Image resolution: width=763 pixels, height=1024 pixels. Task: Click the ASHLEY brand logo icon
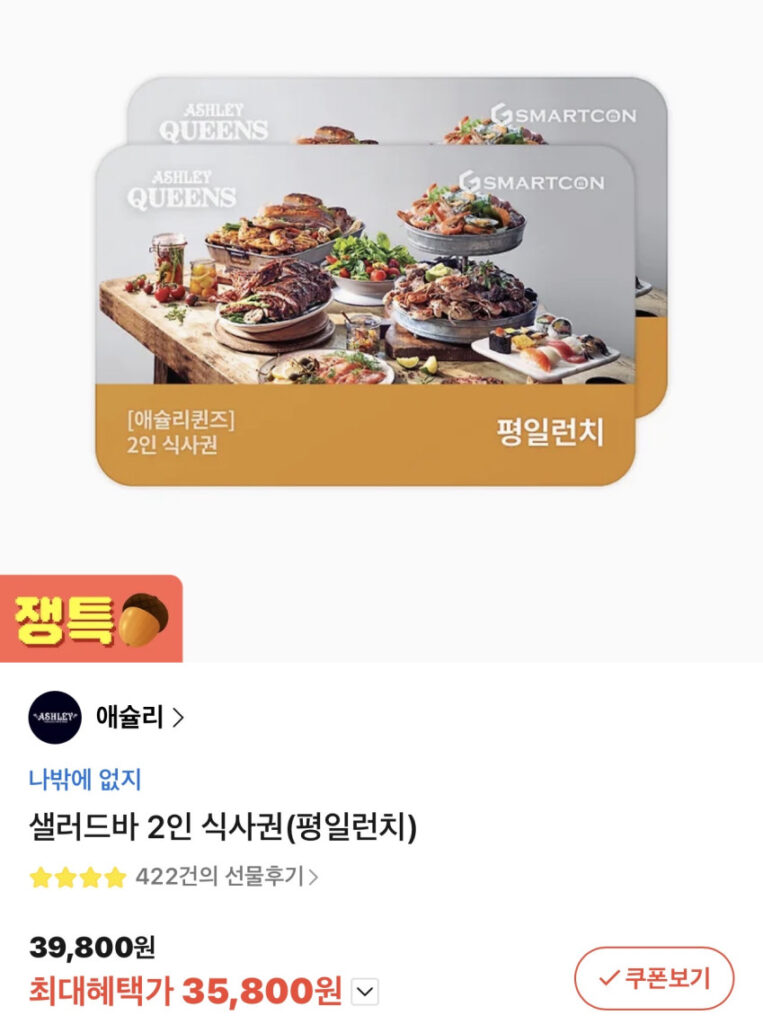pos(55,715)
